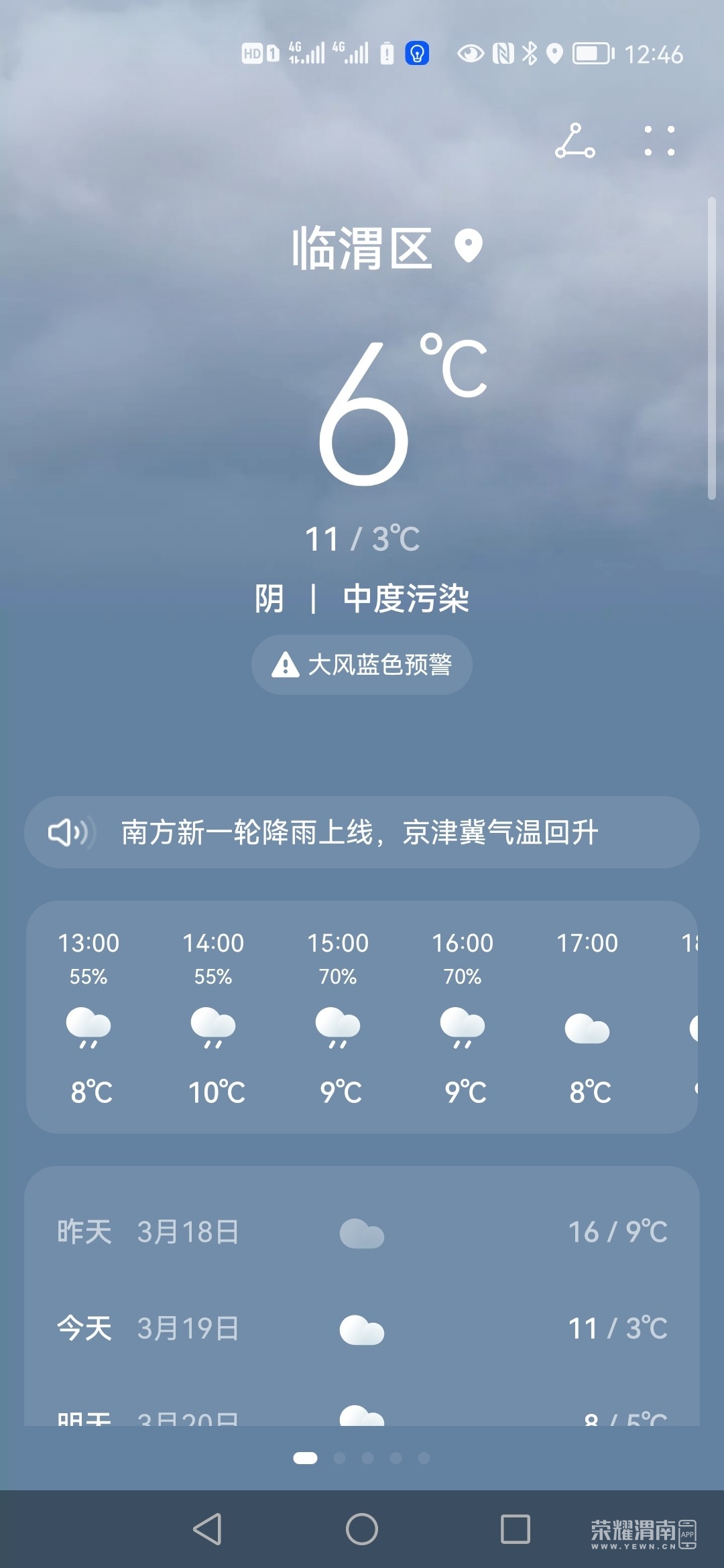Open the recent apps overview
Image resolution: width=724 pixels, height=1568 pixels.
[516, 1529]
